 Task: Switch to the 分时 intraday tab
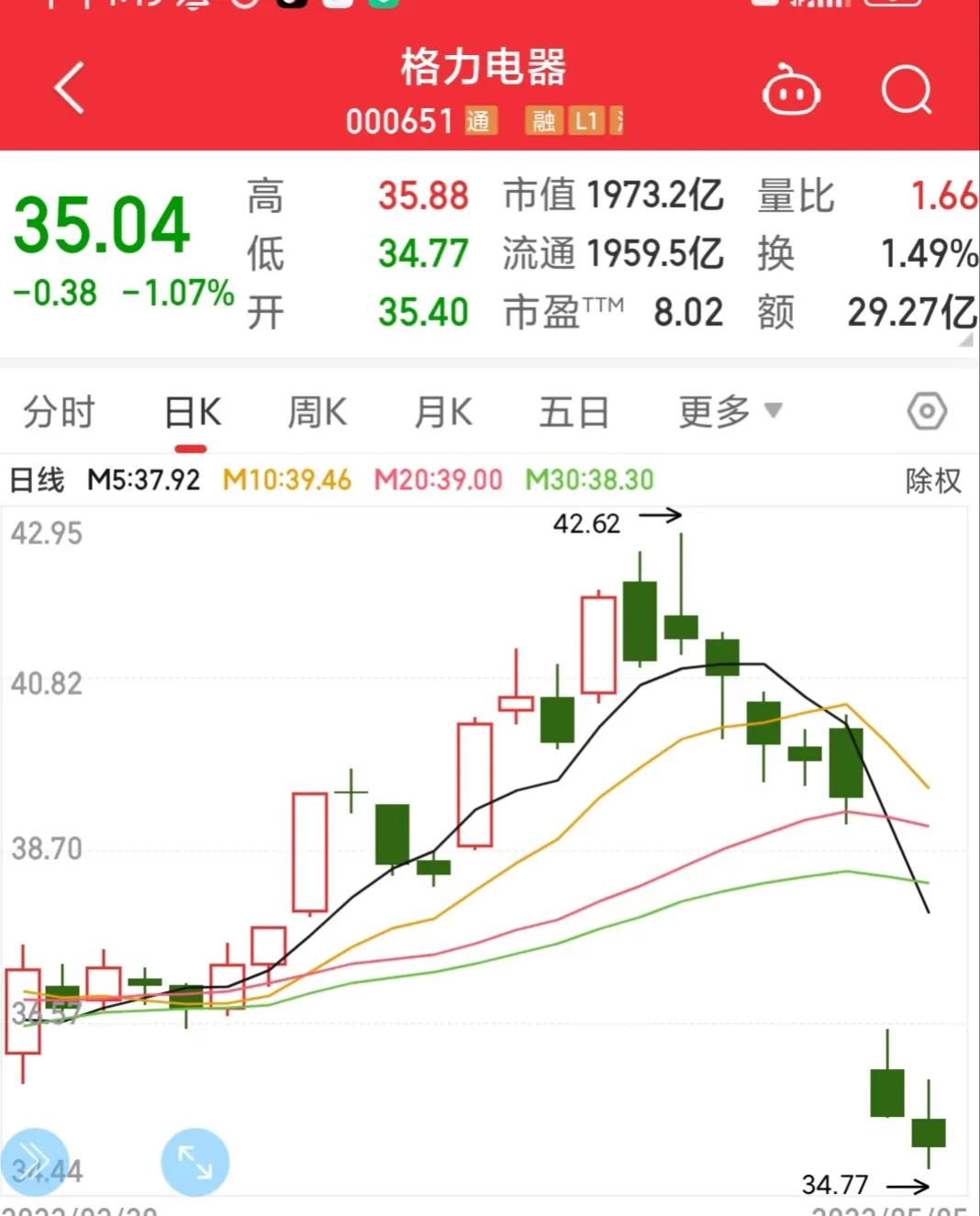click(61, 412)
